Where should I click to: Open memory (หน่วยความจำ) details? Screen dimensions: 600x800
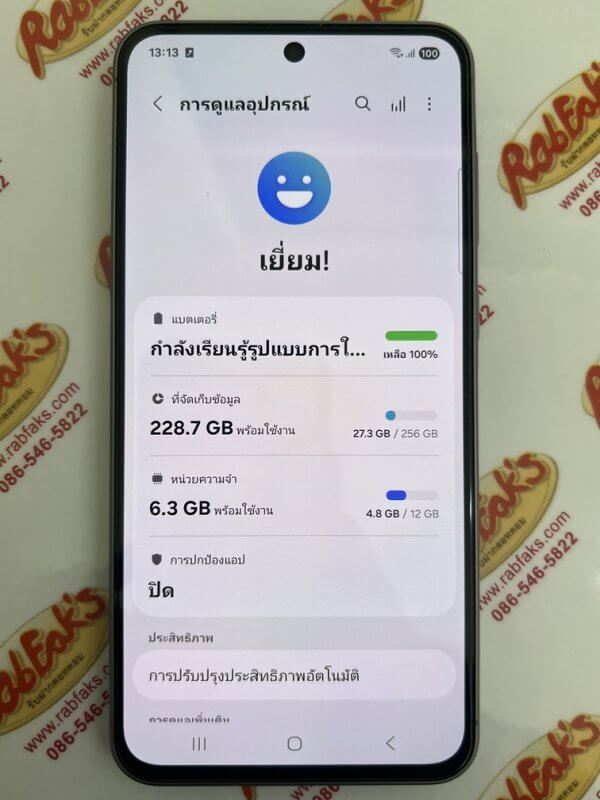tap(293, 497)
